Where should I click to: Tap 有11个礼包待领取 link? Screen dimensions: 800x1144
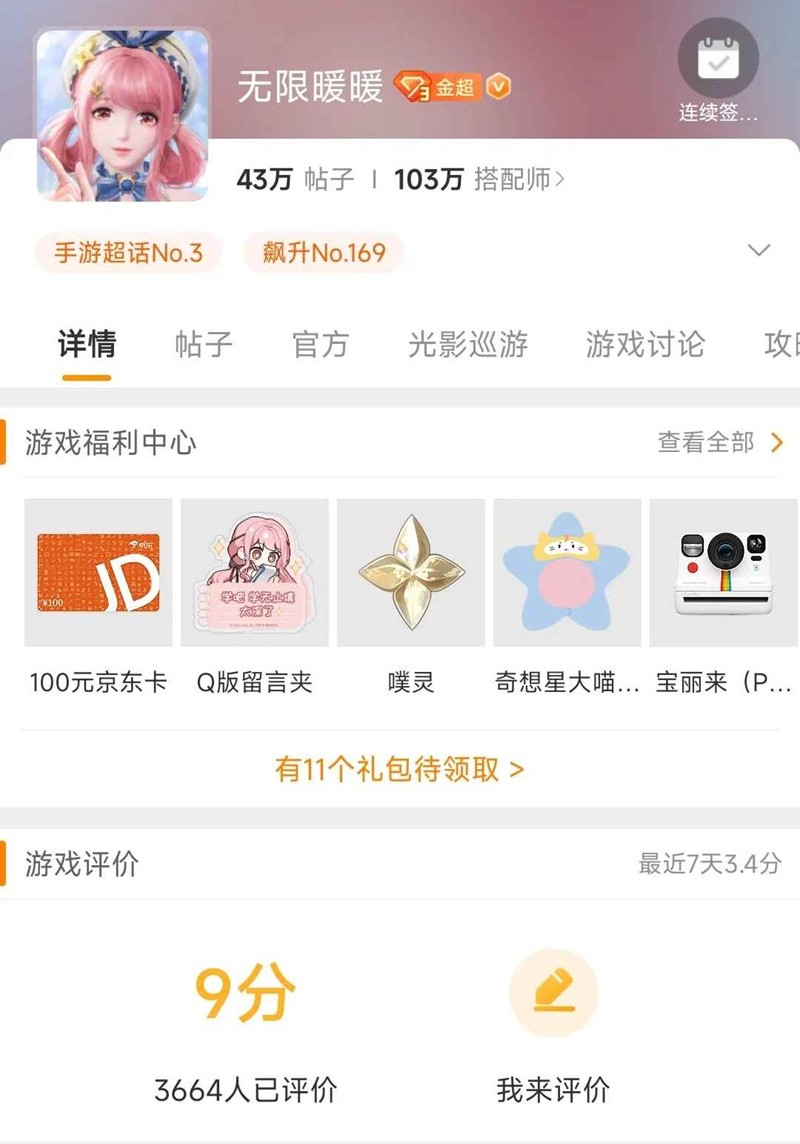(x=399, y=769)
